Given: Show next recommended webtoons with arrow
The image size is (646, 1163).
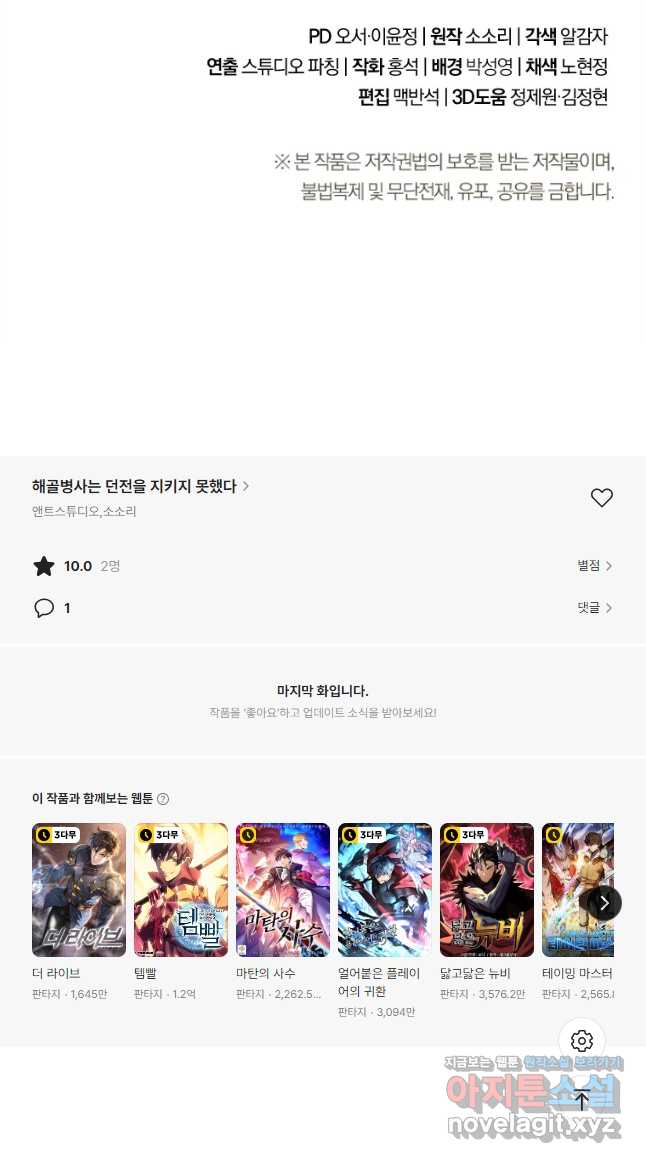Looking at the screenshot, I should tap(604, 903).
